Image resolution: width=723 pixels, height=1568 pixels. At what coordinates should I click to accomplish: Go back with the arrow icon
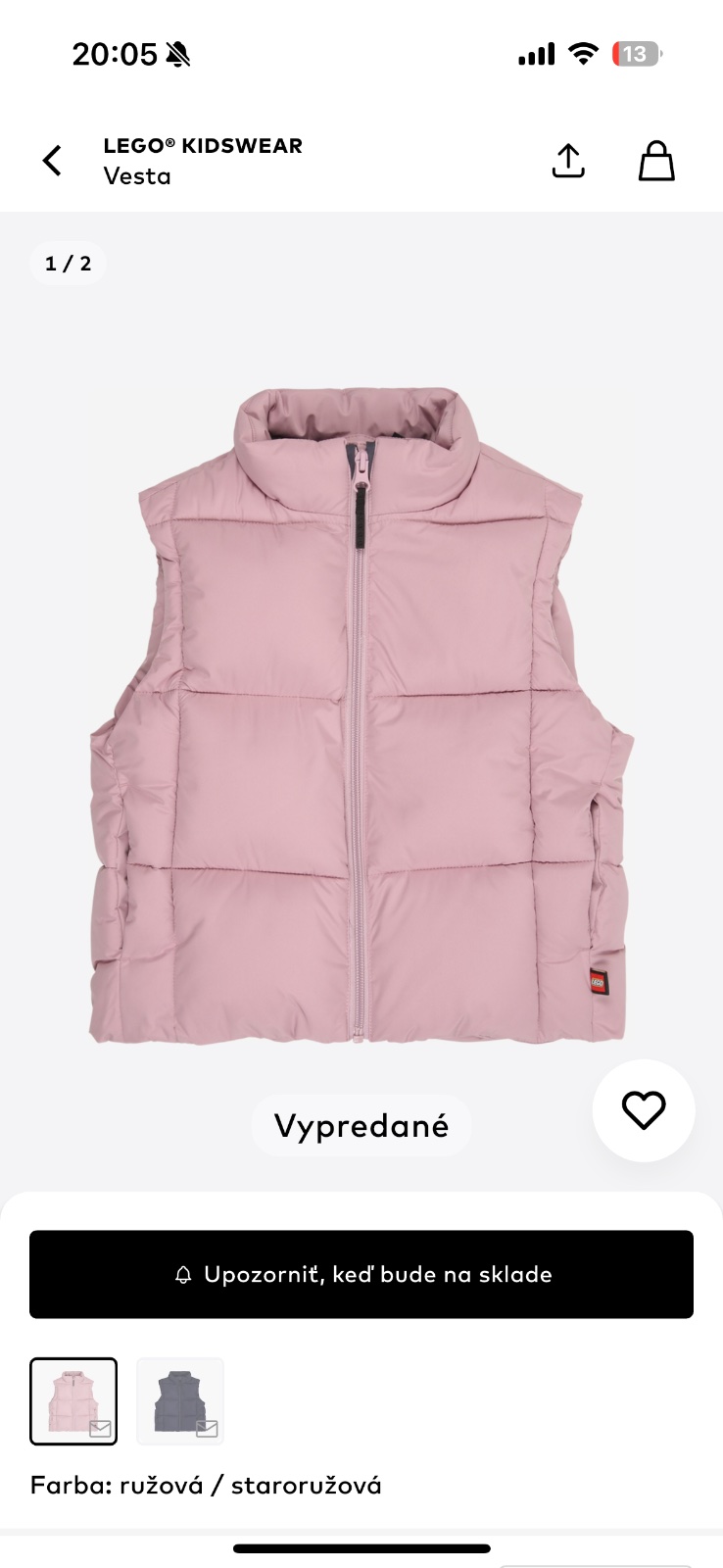click(53, 161)
